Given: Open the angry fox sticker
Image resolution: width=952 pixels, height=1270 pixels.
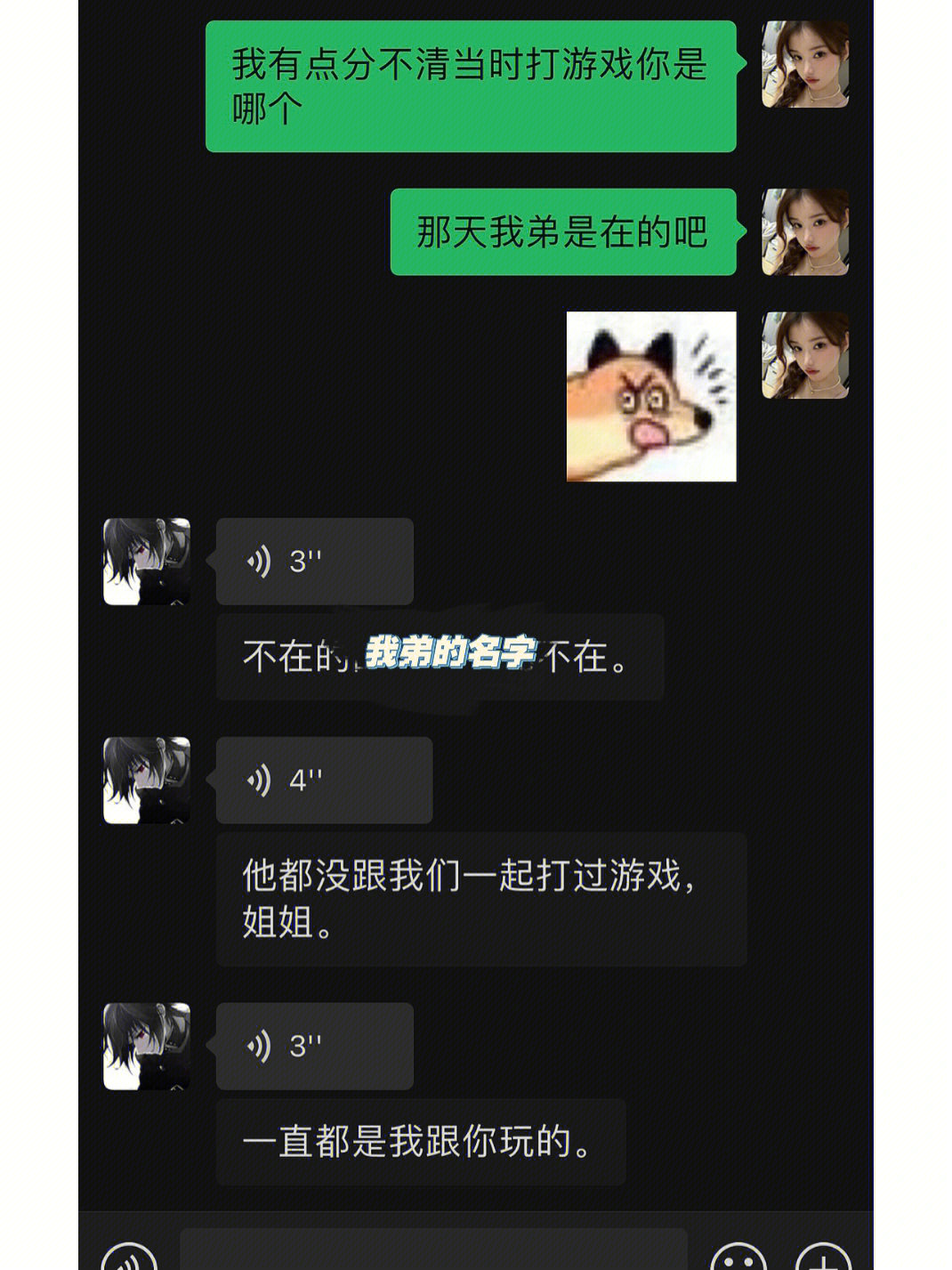Looking at the screenshot, I should pos(651,397).
